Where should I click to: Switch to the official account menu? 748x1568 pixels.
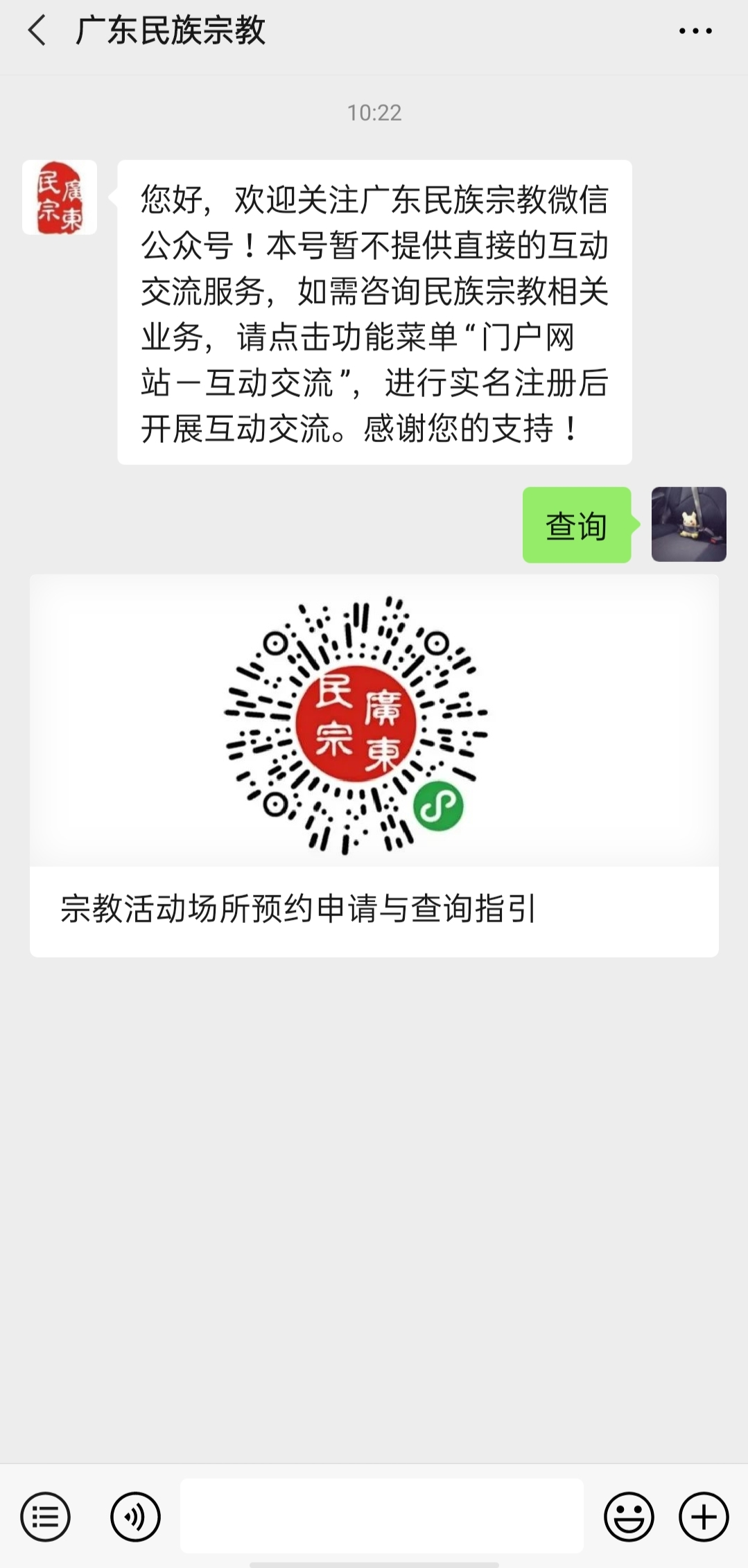[46, 1517]
